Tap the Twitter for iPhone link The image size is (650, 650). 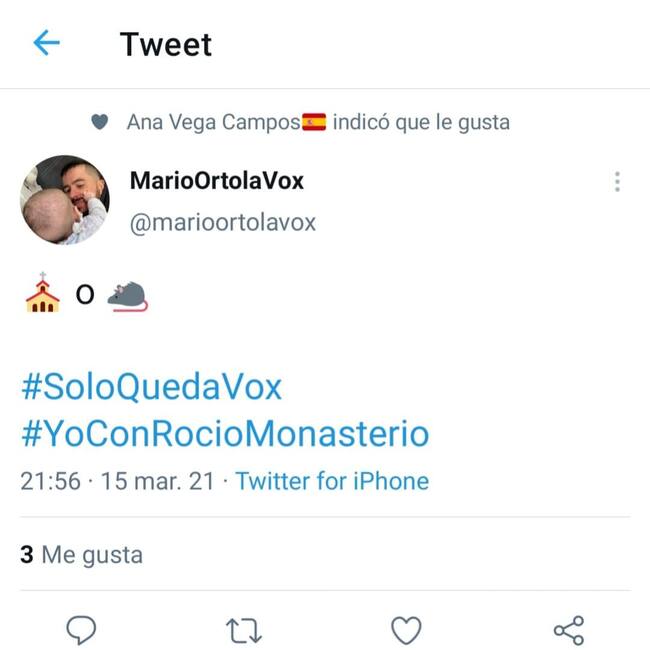click(332, 481)
